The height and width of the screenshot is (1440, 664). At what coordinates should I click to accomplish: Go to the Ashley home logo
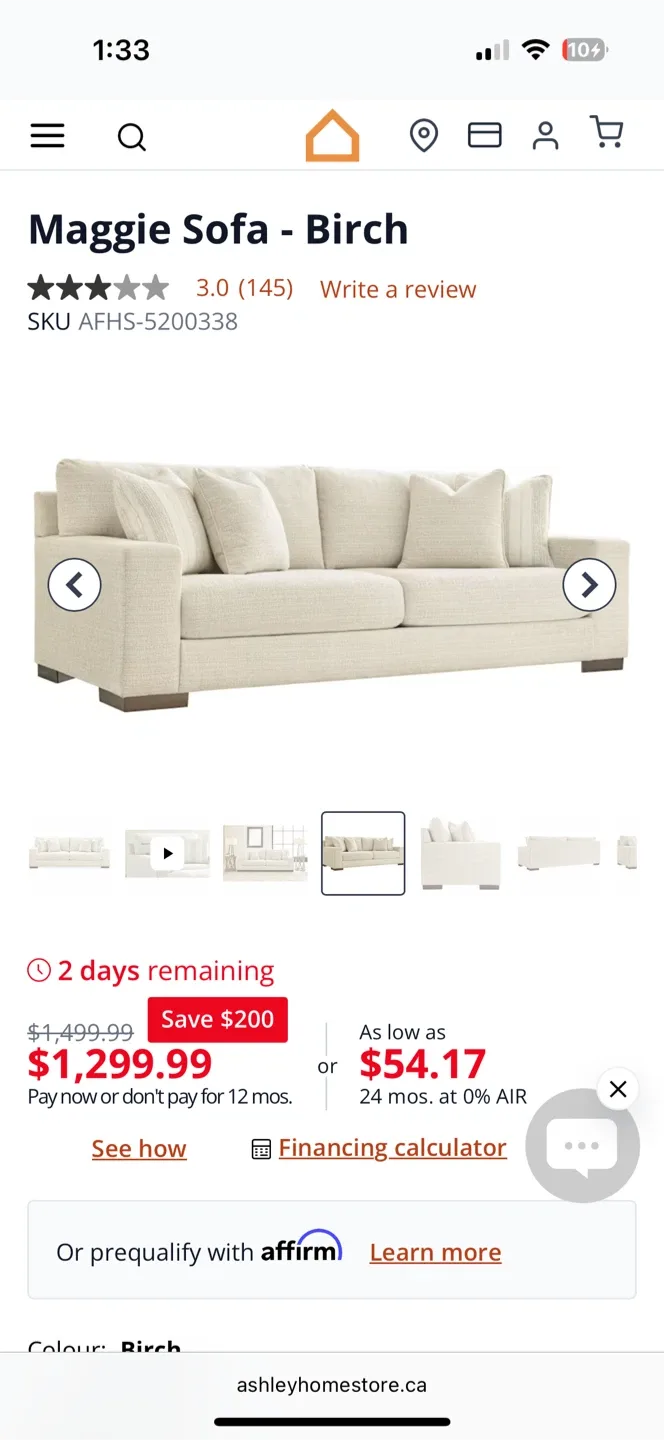pos(332,135)
